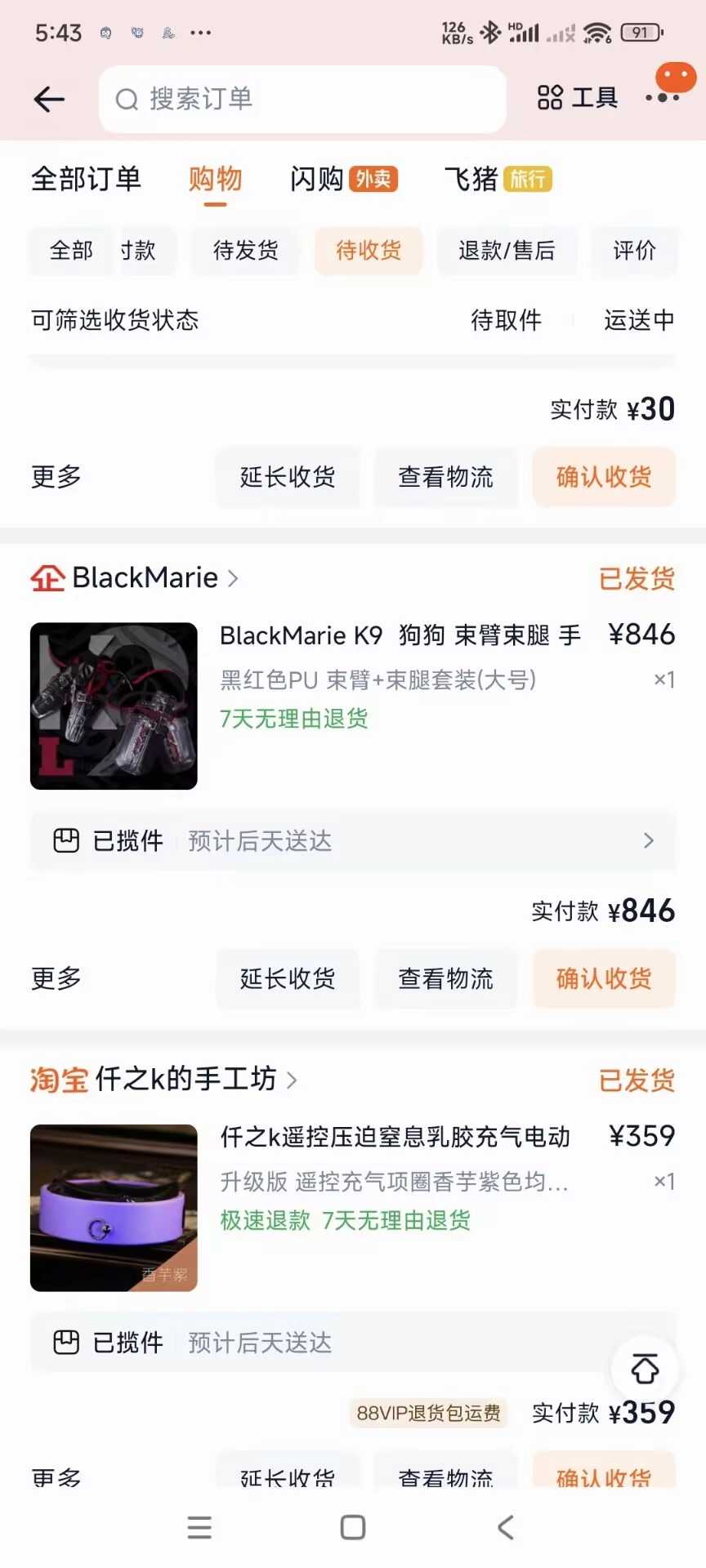Open the BlackMarie K9 product order
The height and width of the screenshot is (1568, 706).
399,635
